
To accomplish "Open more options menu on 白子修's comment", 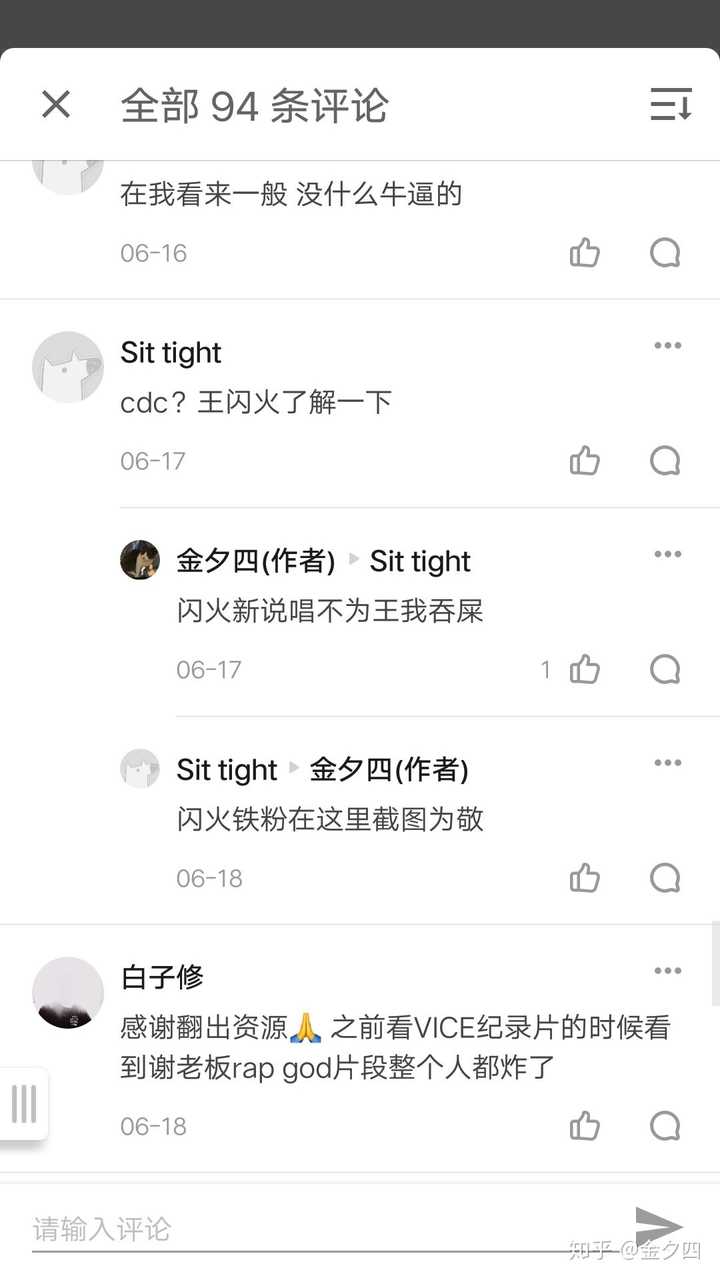I will coord(667,970).
